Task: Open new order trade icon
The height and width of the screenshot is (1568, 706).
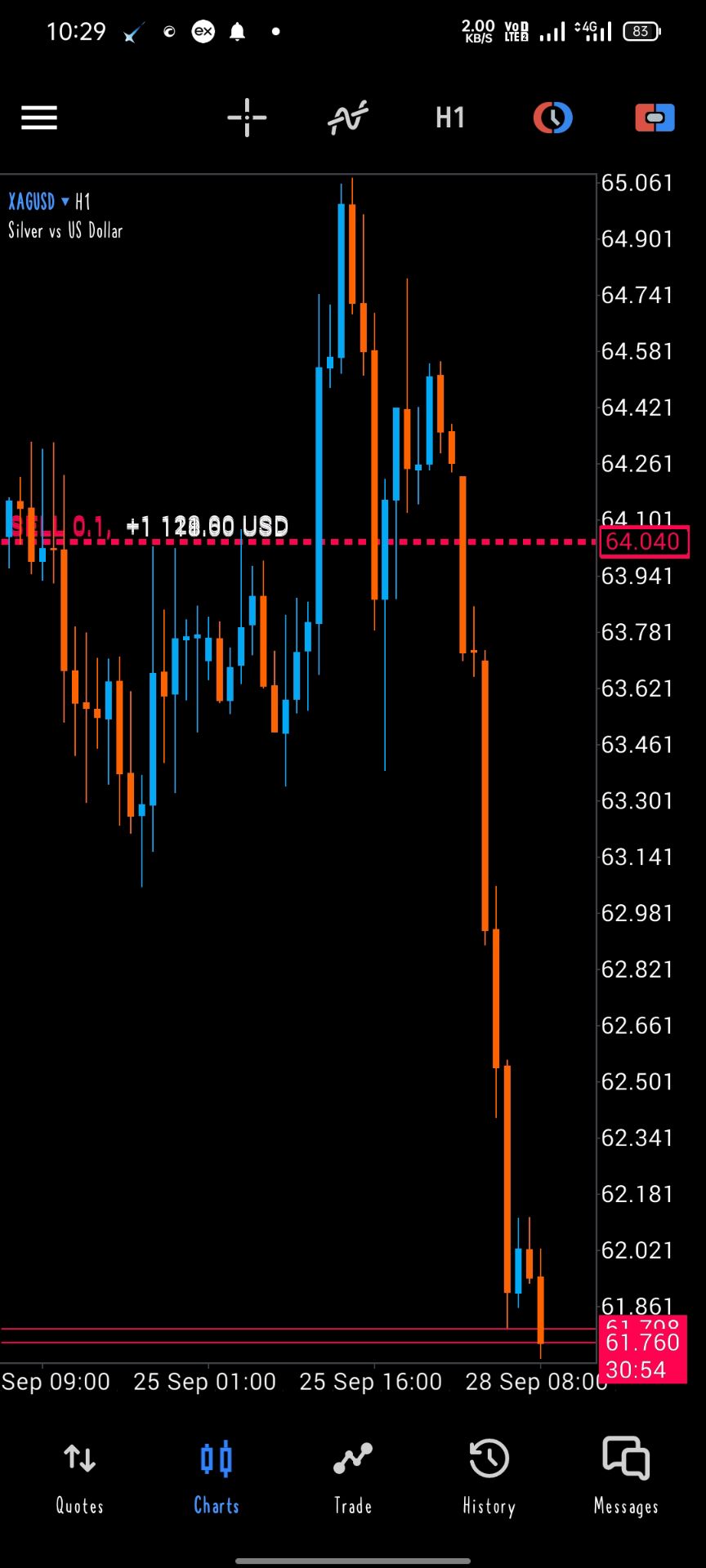Action: [655, 118]
